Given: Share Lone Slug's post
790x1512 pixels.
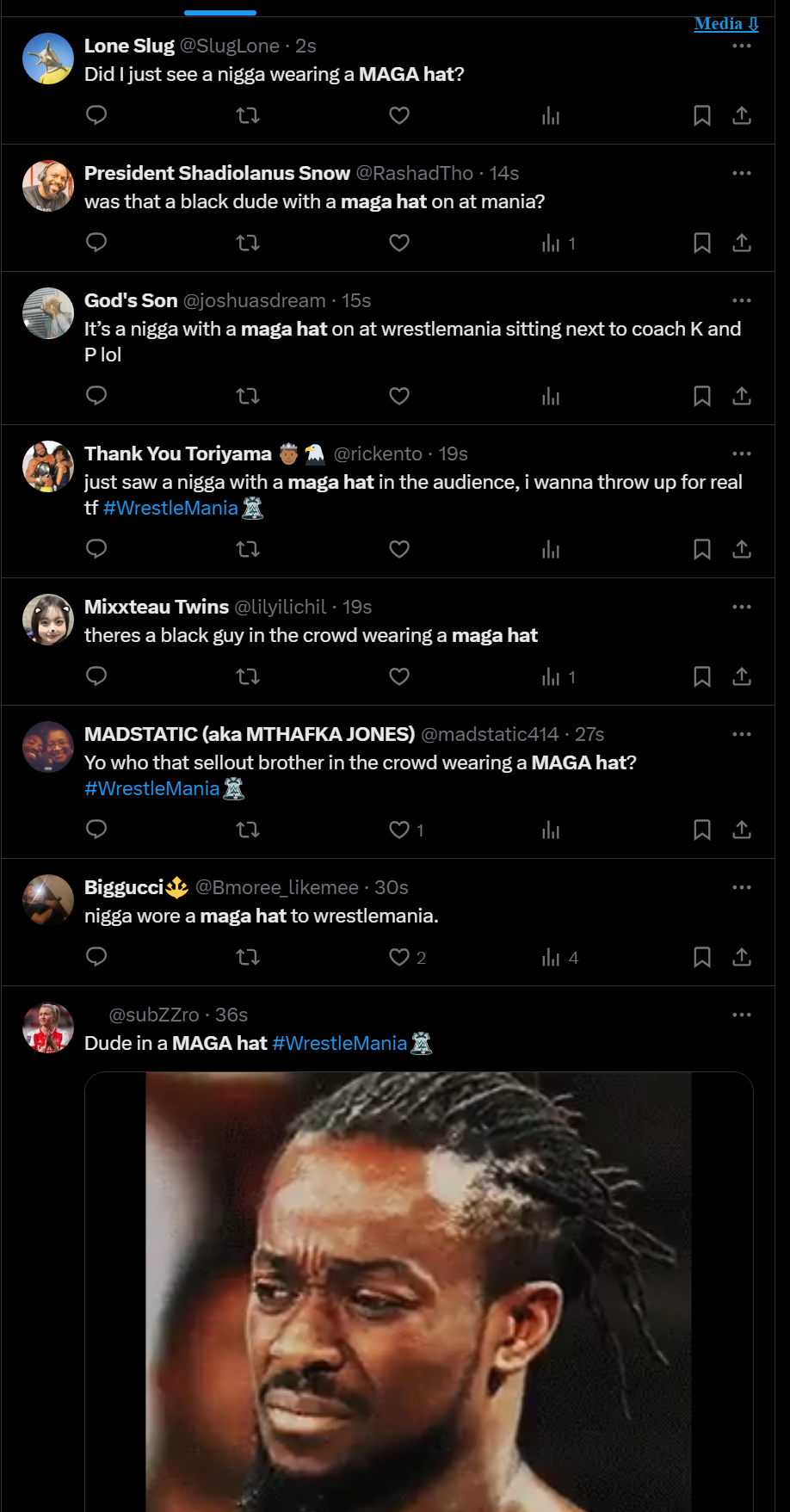Looking at the screenshot, I should pyautogui.click(x=742, y=115).
